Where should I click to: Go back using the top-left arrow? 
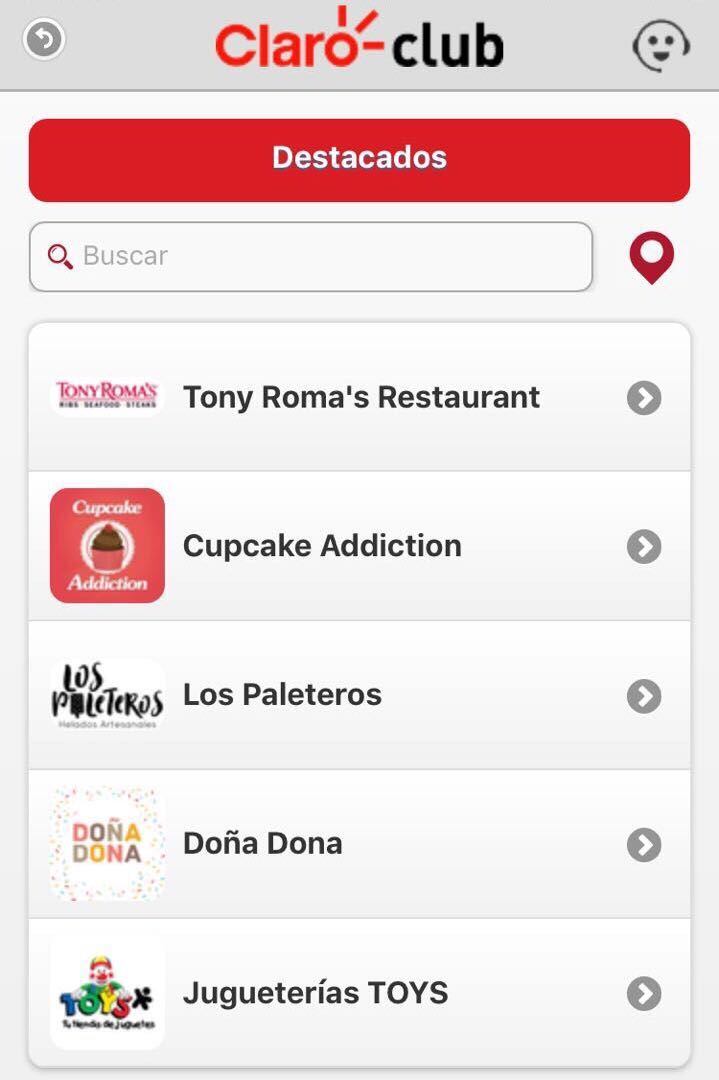pos(44,40)
